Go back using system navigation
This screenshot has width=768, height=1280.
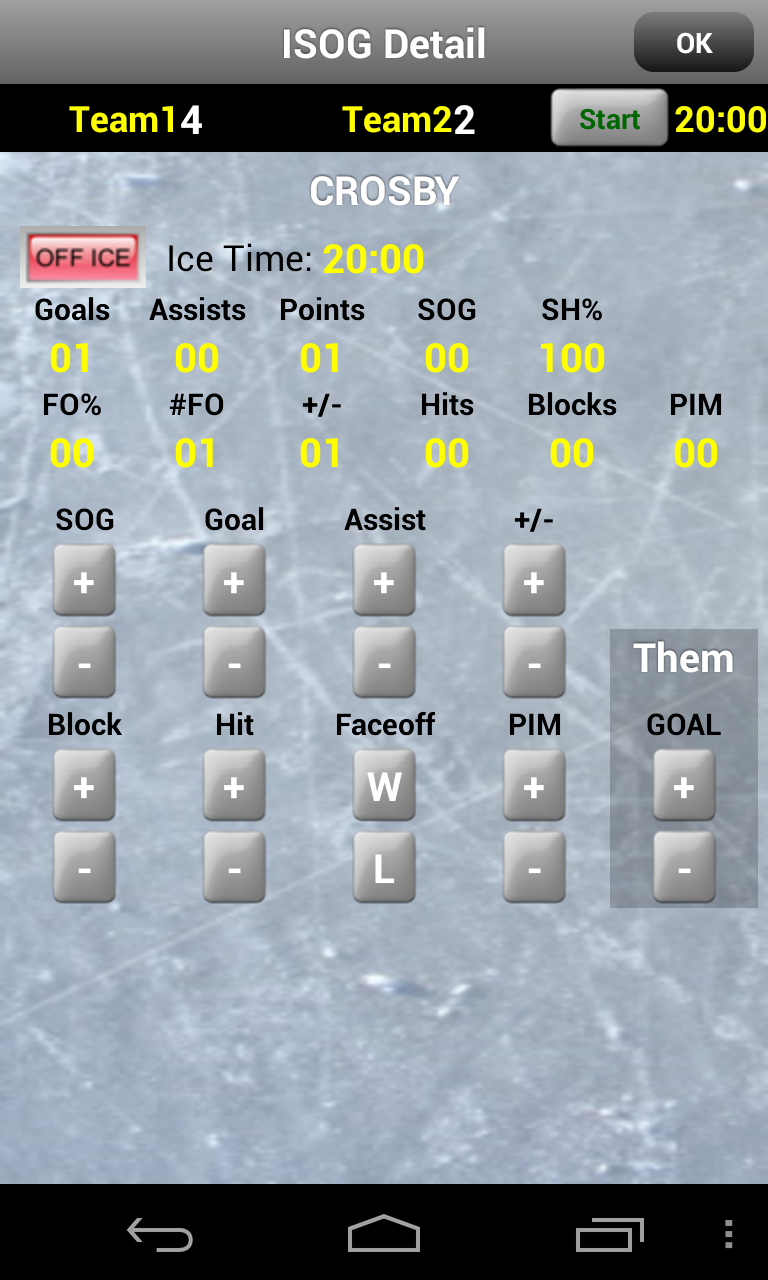coord(160,1235)
